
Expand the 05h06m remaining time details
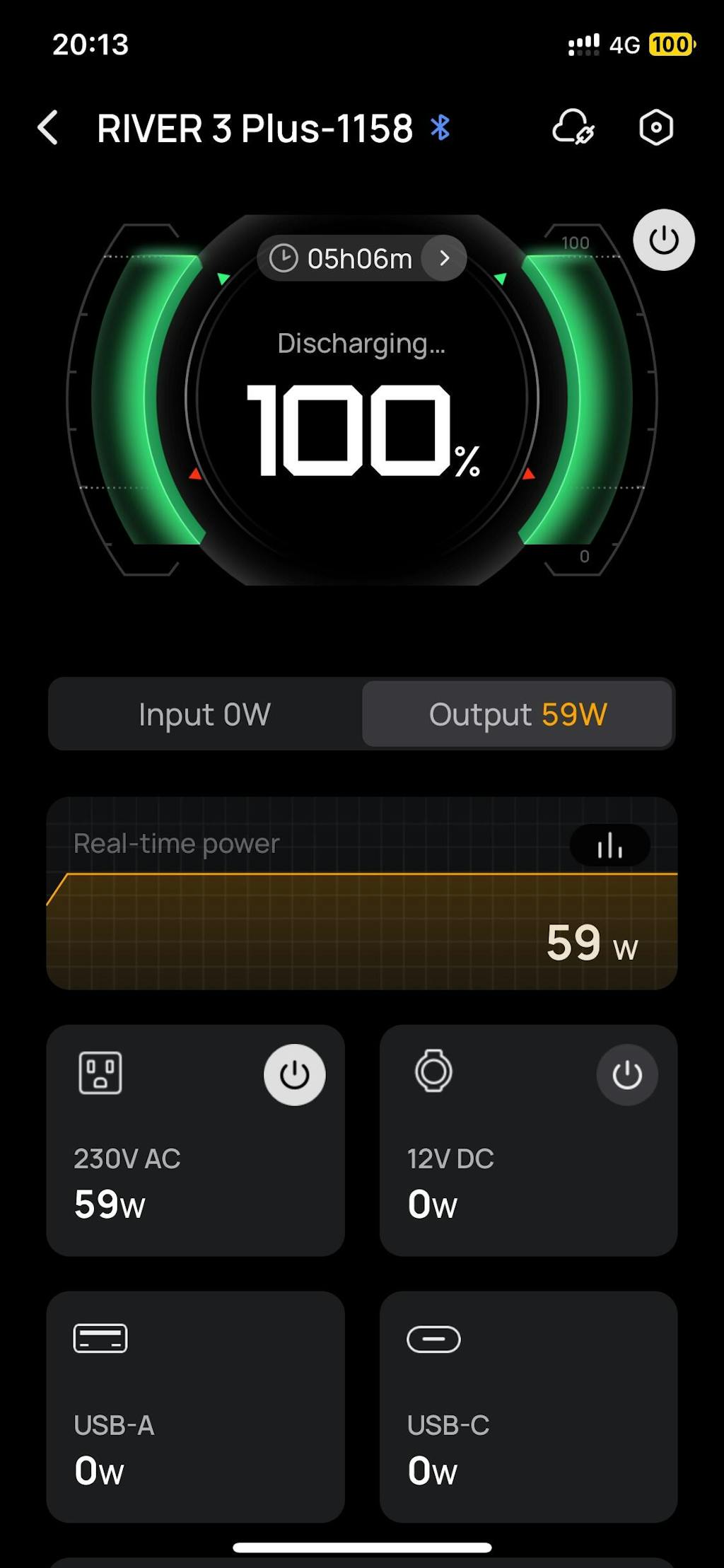pos(443,258)
